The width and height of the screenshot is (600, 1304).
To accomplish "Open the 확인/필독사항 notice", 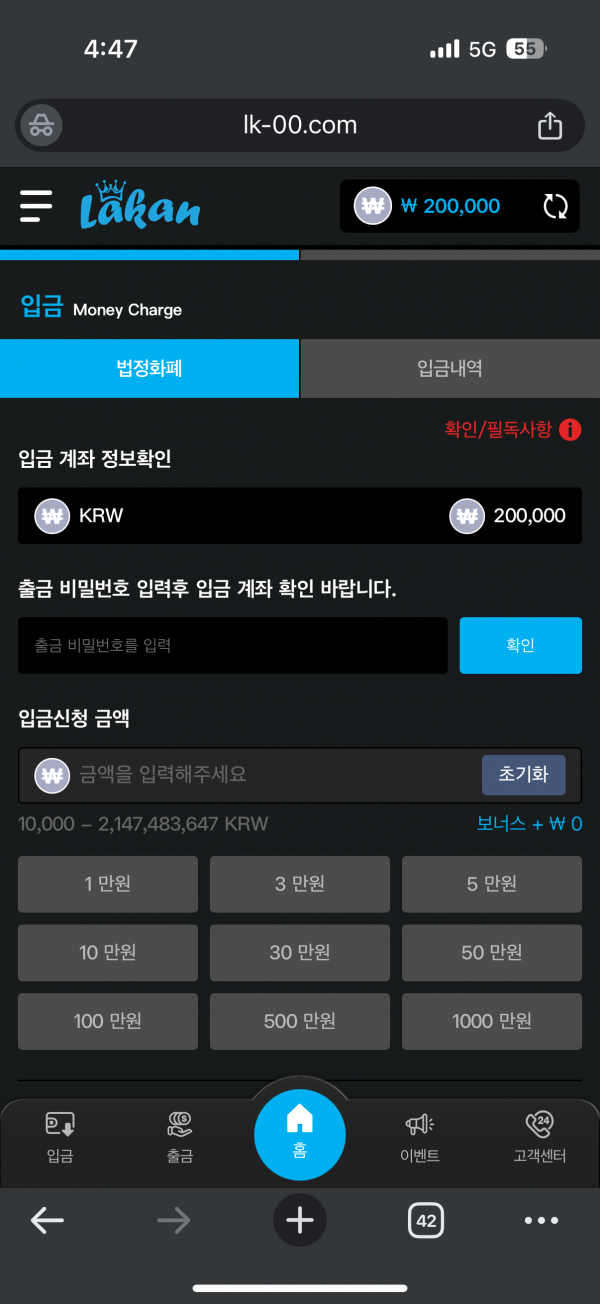I will 512,429.
